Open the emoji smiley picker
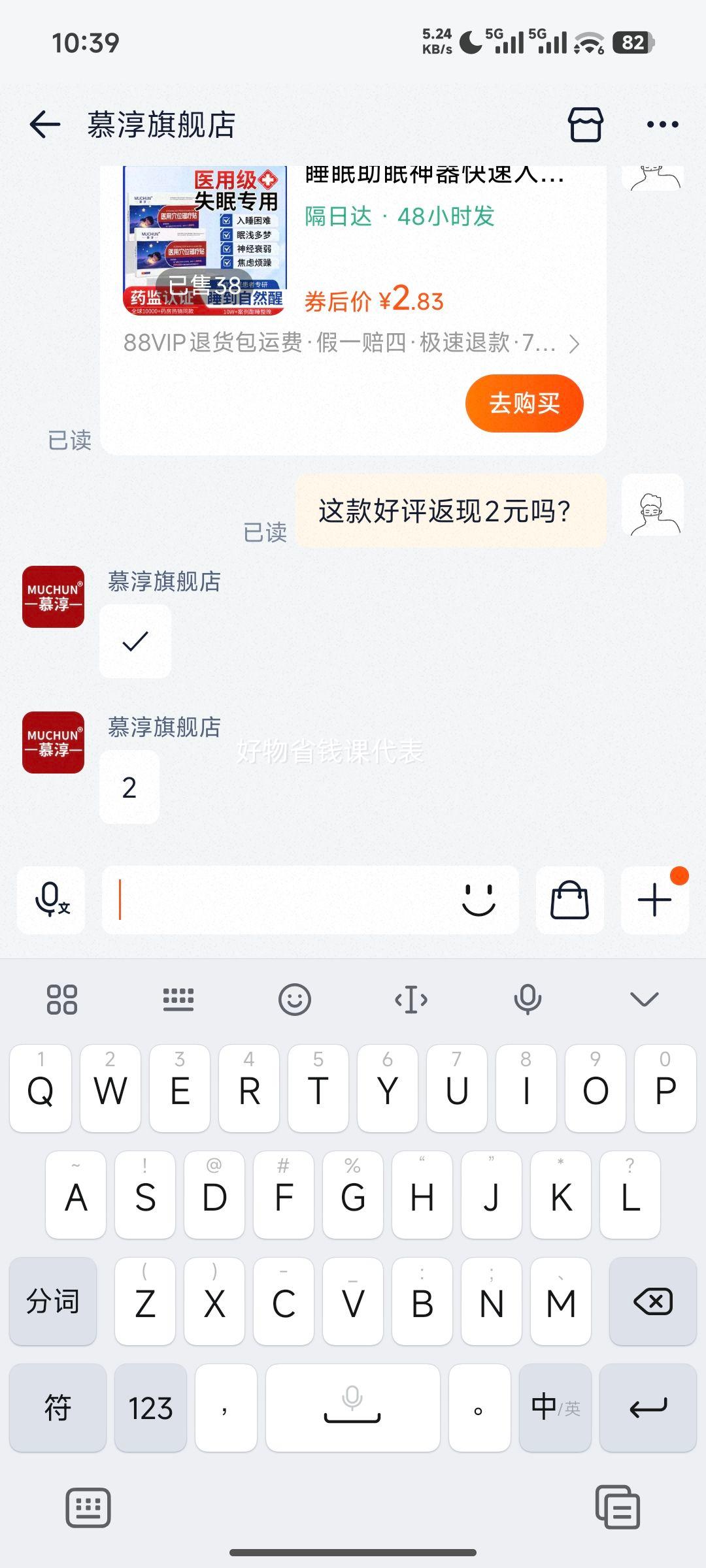706x1568 pixels. 479,900
